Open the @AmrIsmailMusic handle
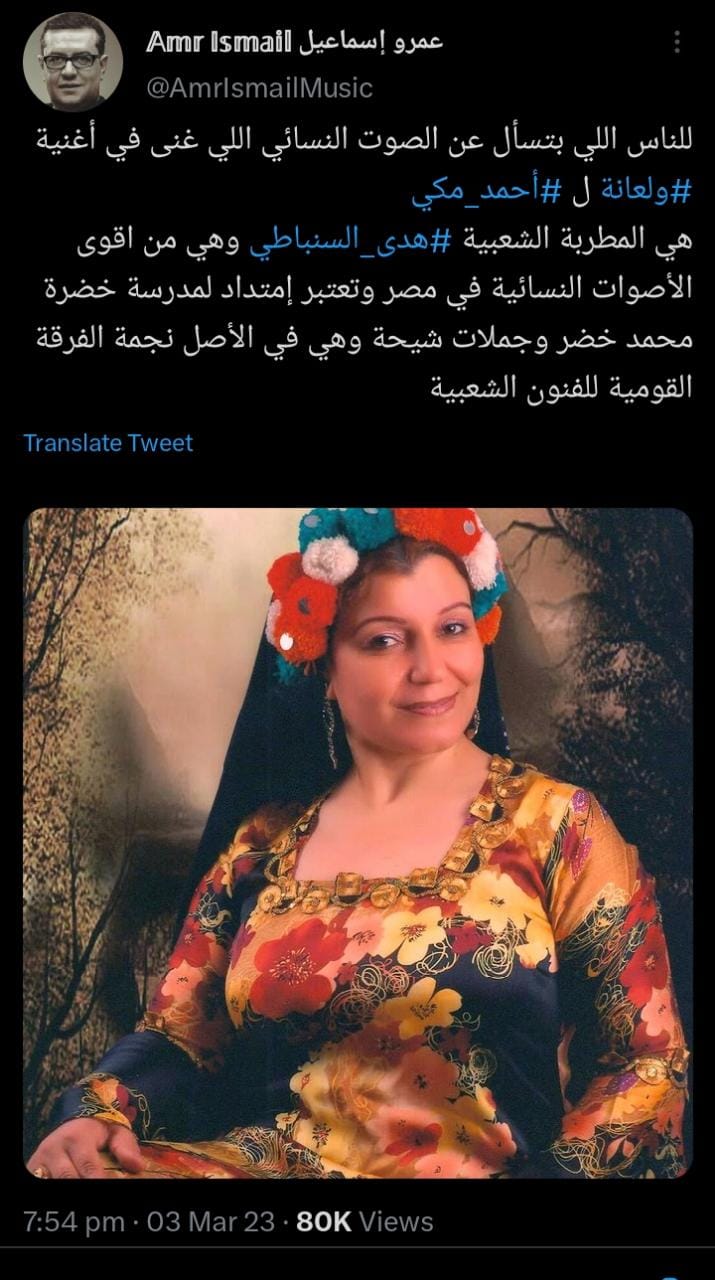The height and width of the screenshot is (1280, 715). (x=260, y=88)
